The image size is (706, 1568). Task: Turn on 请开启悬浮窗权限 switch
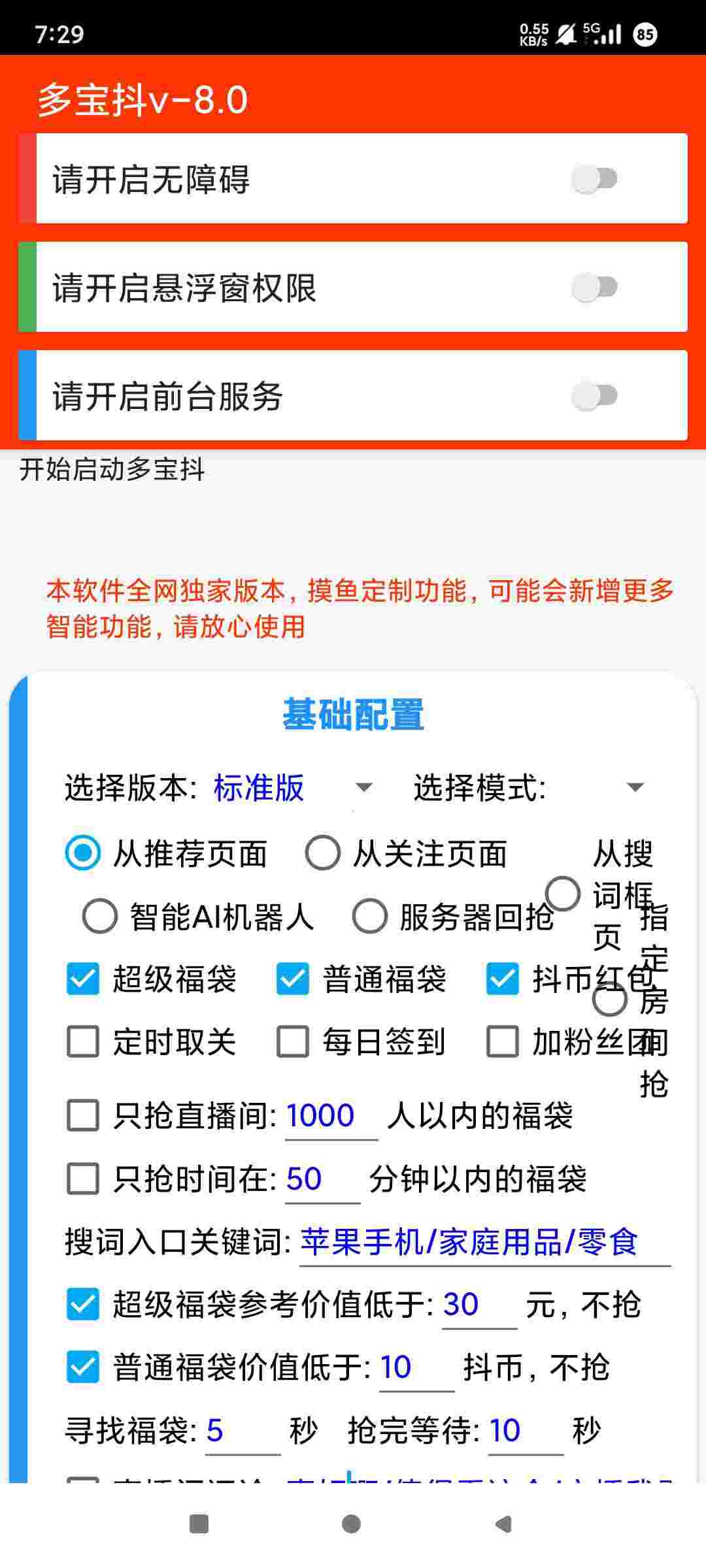pyautogui.click(x=594, y=287)
